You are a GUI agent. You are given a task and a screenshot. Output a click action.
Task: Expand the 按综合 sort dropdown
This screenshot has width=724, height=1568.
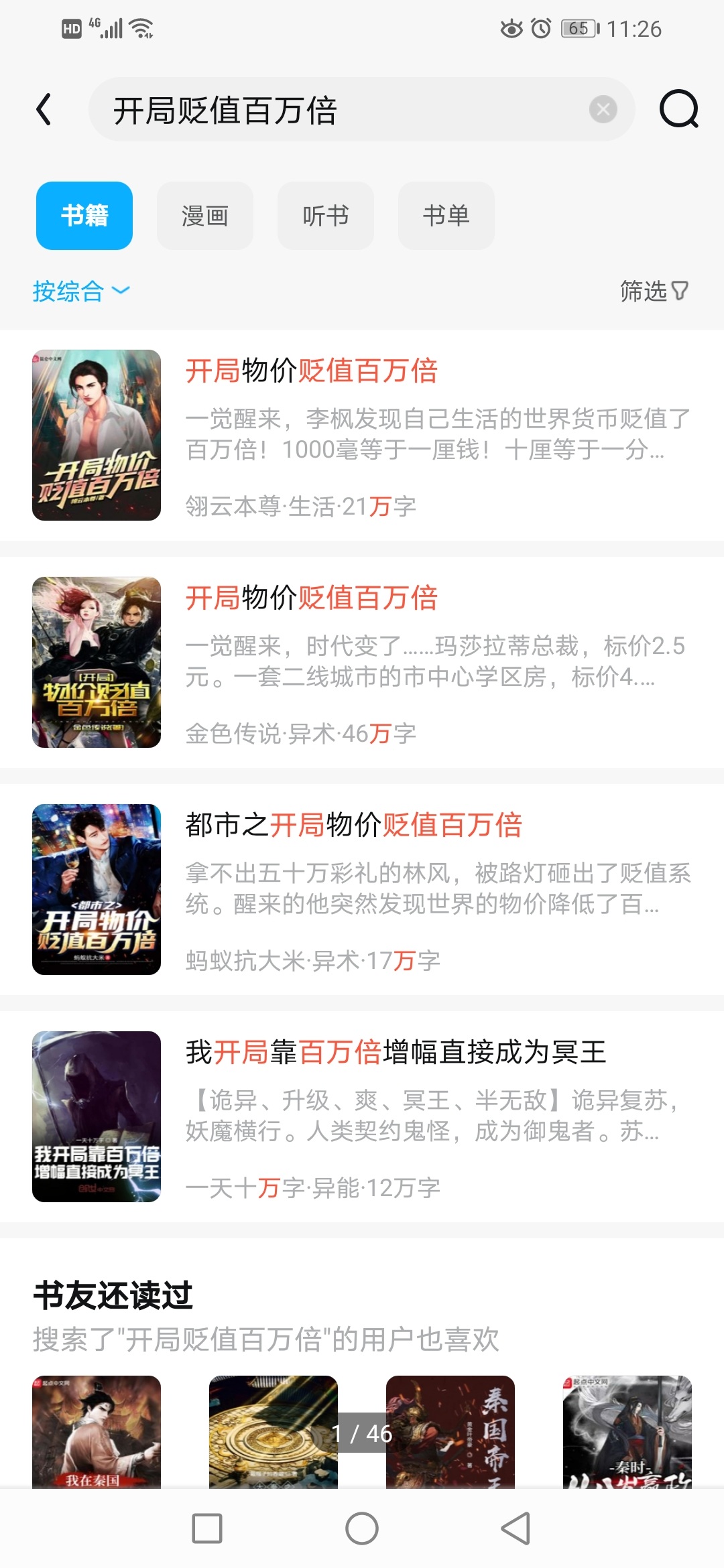click(x=81, y=291)
